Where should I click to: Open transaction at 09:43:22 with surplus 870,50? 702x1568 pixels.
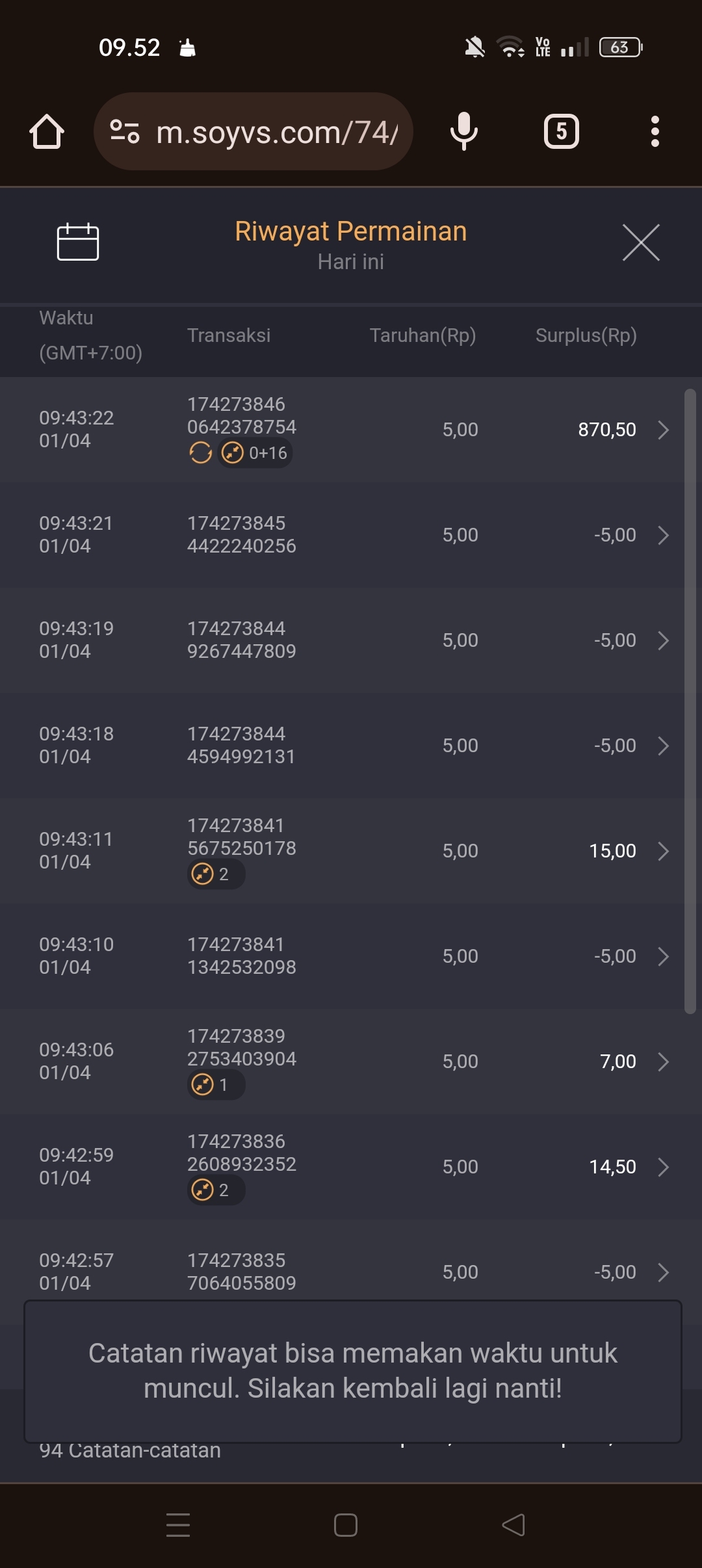662,430
